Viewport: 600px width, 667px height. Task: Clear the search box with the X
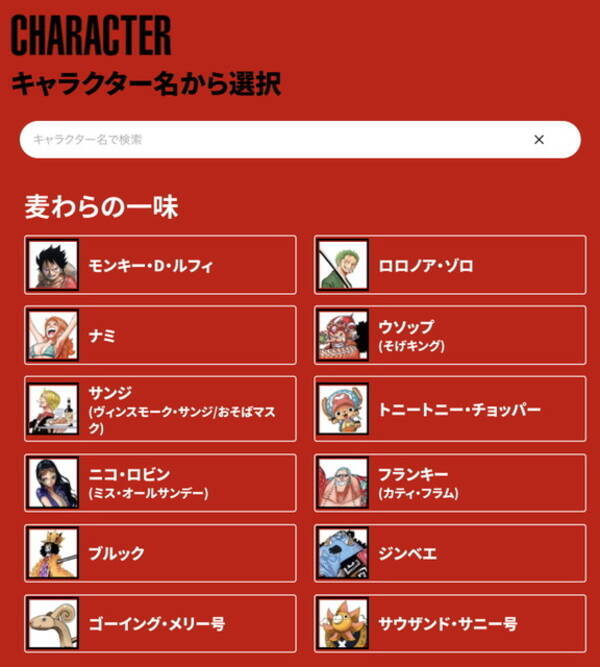539,140
